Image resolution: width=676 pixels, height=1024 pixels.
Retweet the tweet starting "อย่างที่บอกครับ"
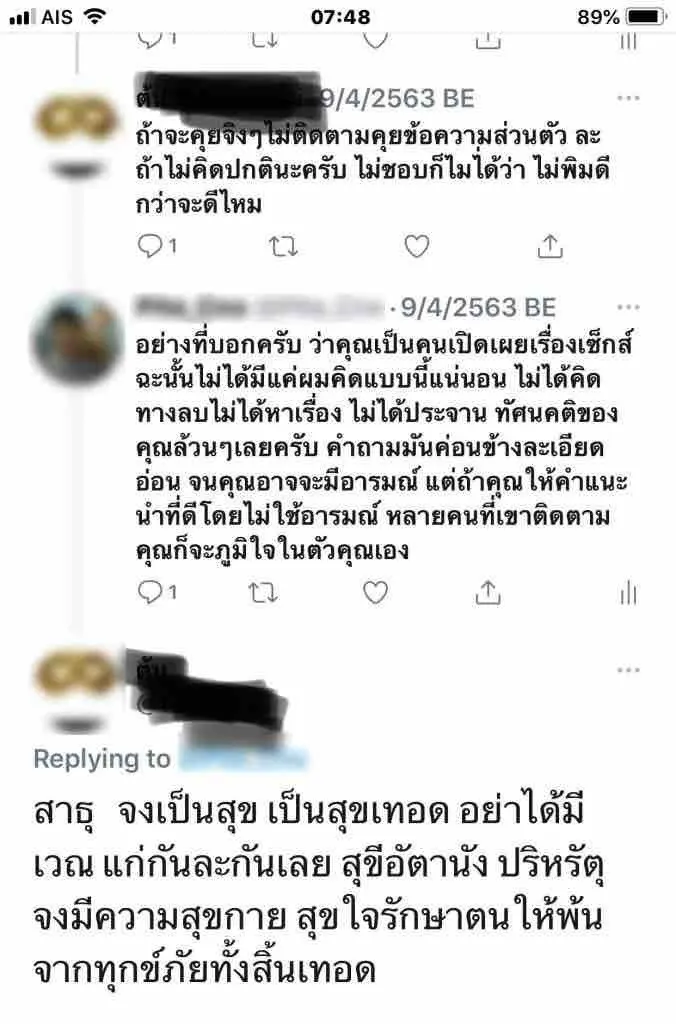pos(262,593)
